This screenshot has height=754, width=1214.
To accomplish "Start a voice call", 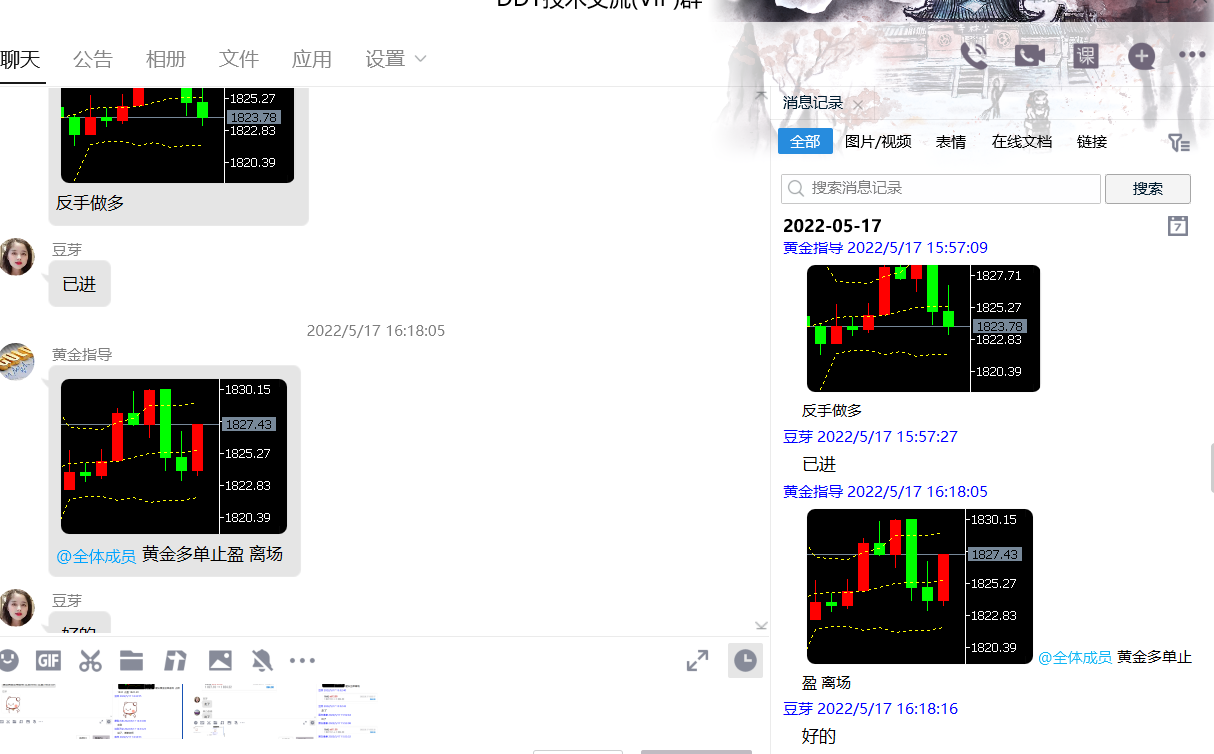I will (973, 56).
